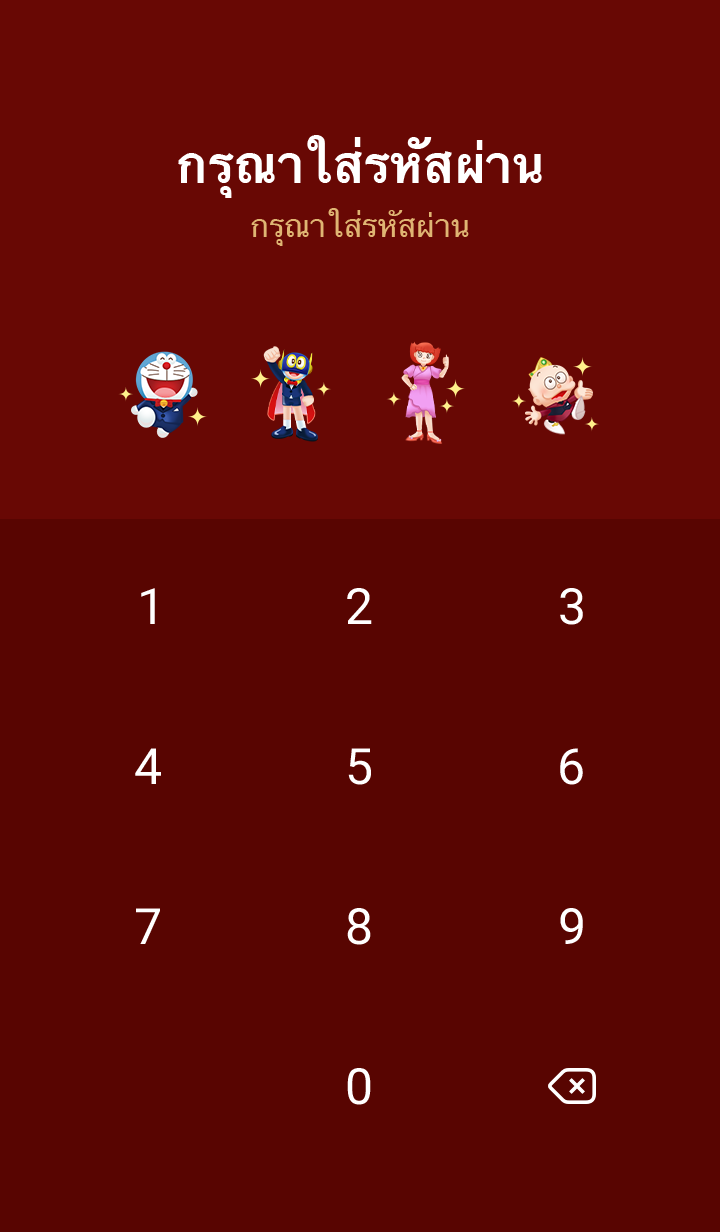
Task: Enter the number 4
Action: coord(148,767)
